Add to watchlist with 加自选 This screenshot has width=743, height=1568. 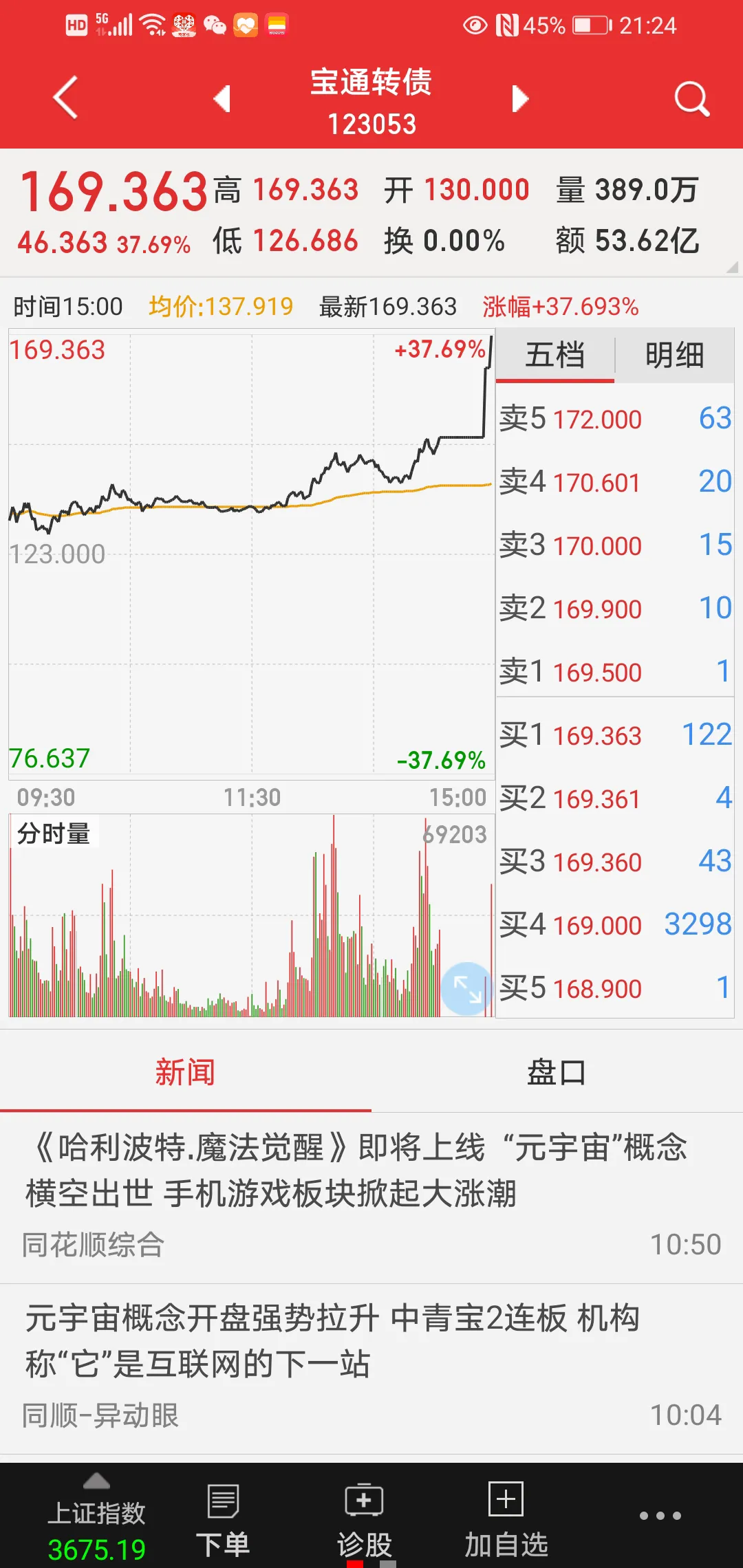pyautogui.click(x=506, y=1521)
